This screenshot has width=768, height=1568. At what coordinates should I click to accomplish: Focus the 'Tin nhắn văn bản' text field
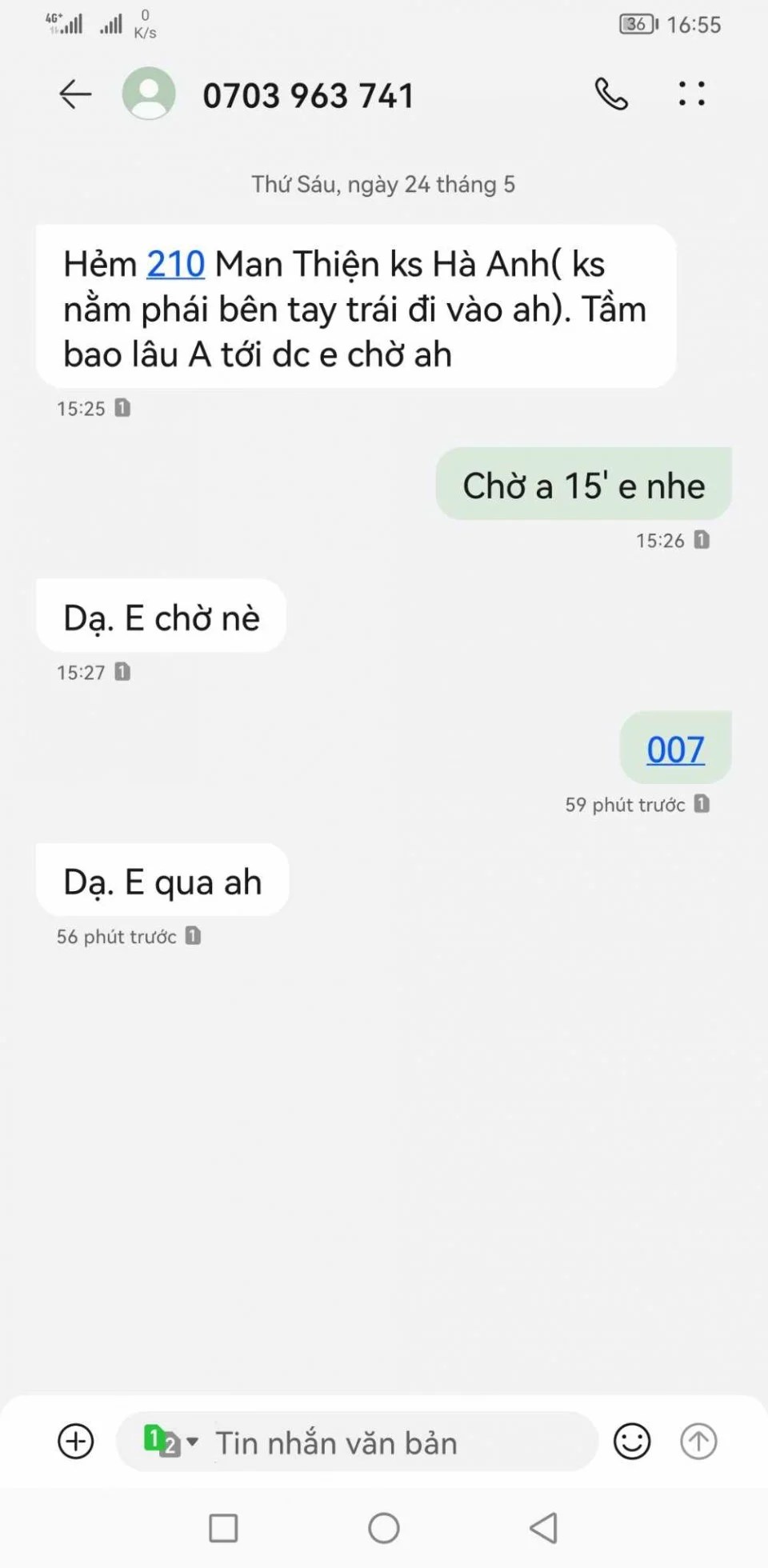384,1443
